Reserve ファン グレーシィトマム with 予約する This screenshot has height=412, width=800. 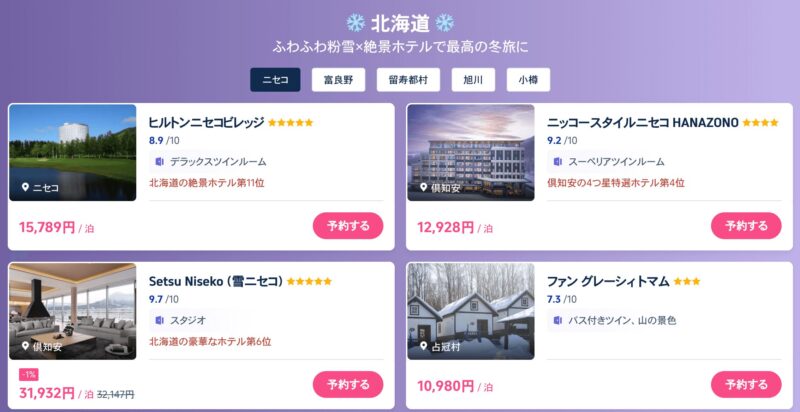746,385
